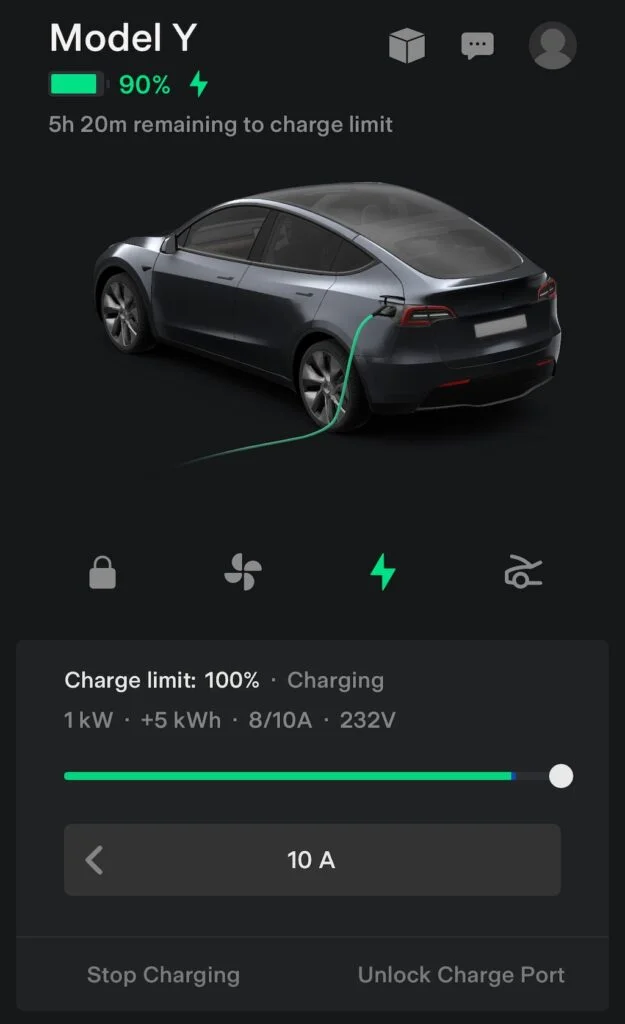
Task: Open the messages speech bubble icon
Action: tap(477, 46)
